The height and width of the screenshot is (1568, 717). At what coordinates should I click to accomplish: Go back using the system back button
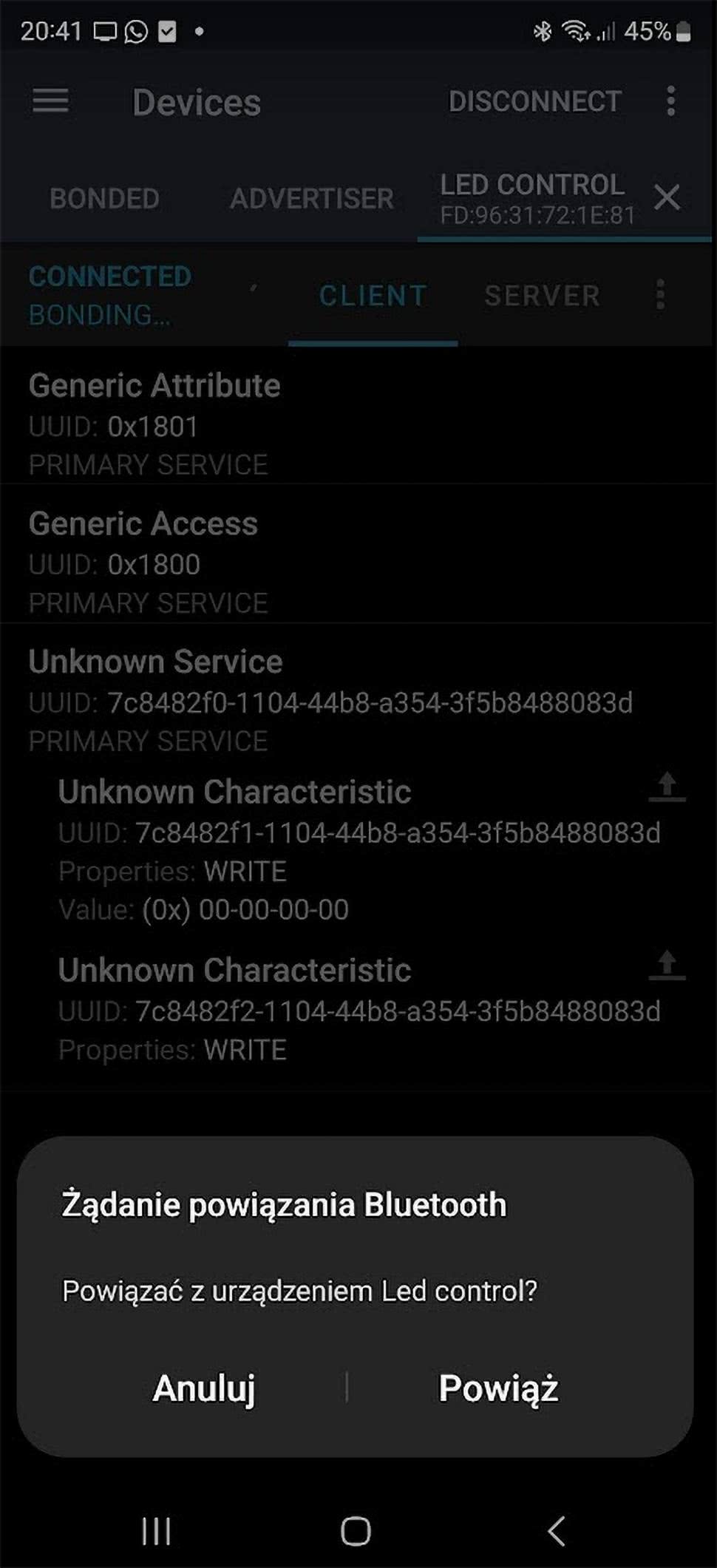point(557,1530)
